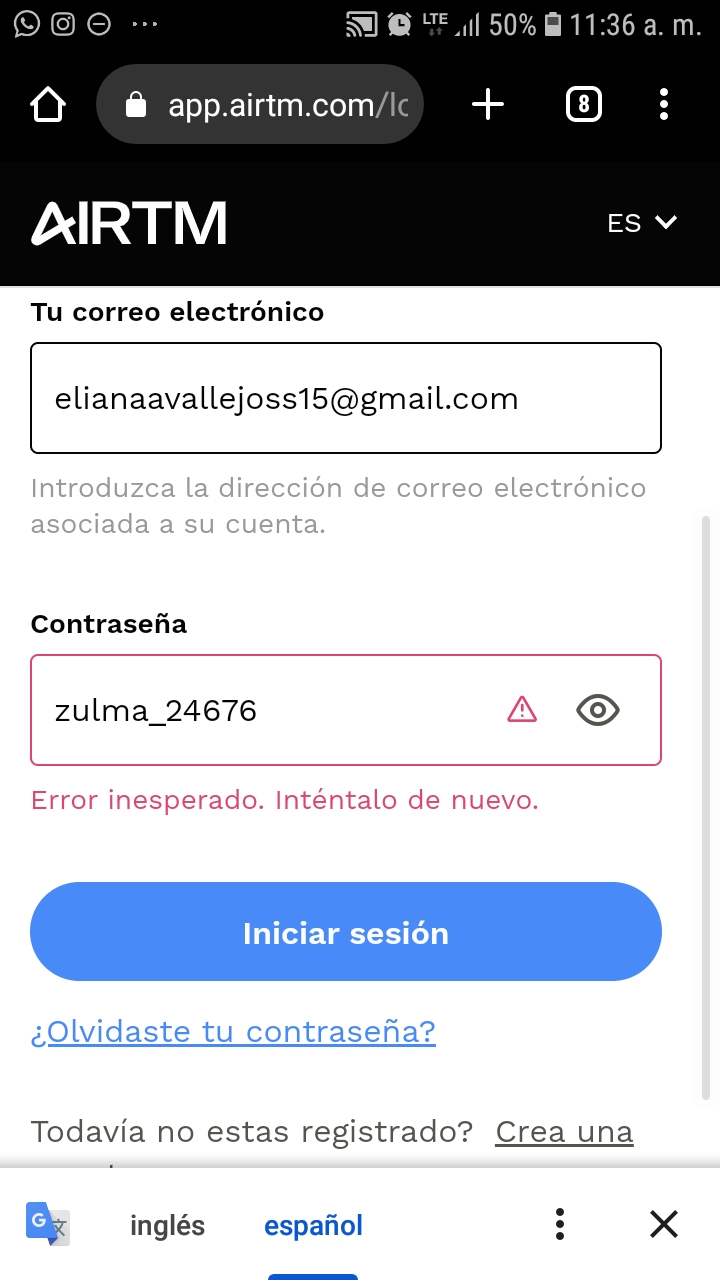Expand the ES language dropdown

tap(642, 223)
